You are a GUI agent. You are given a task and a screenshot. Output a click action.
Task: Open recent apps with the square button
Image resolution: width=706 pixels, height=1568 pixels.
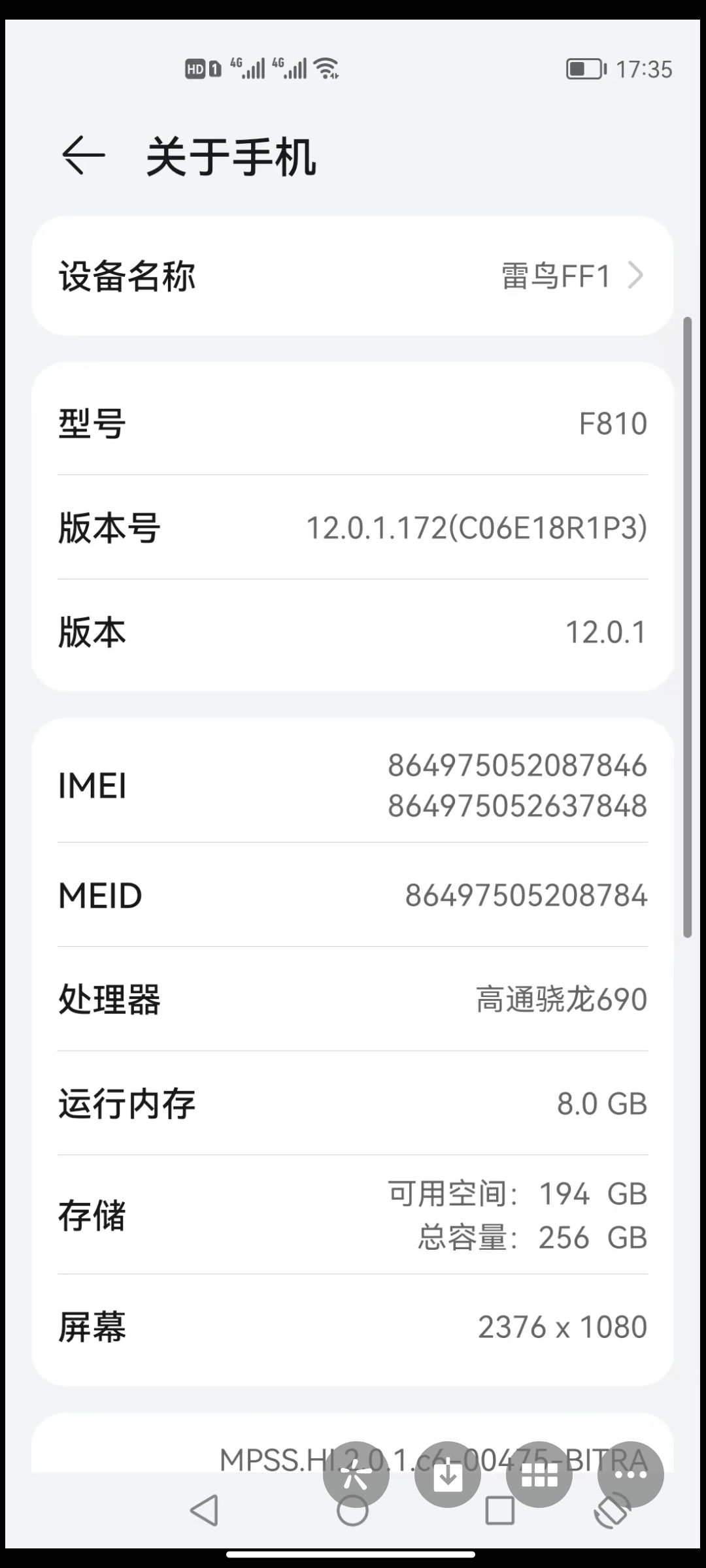click(x=499, y=1511)
